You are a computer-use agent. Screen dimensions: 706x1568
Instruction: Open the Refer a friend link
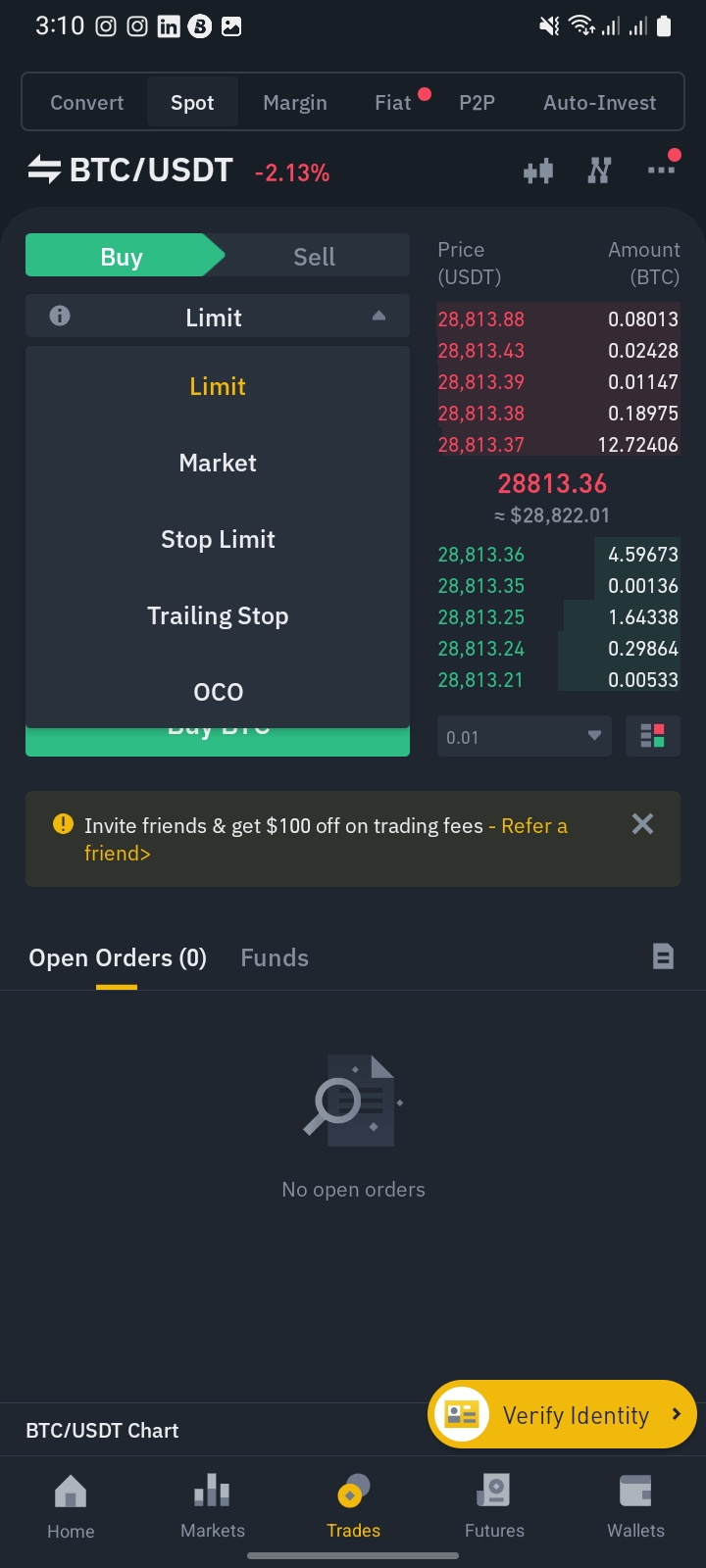click(x=533, y=826)
